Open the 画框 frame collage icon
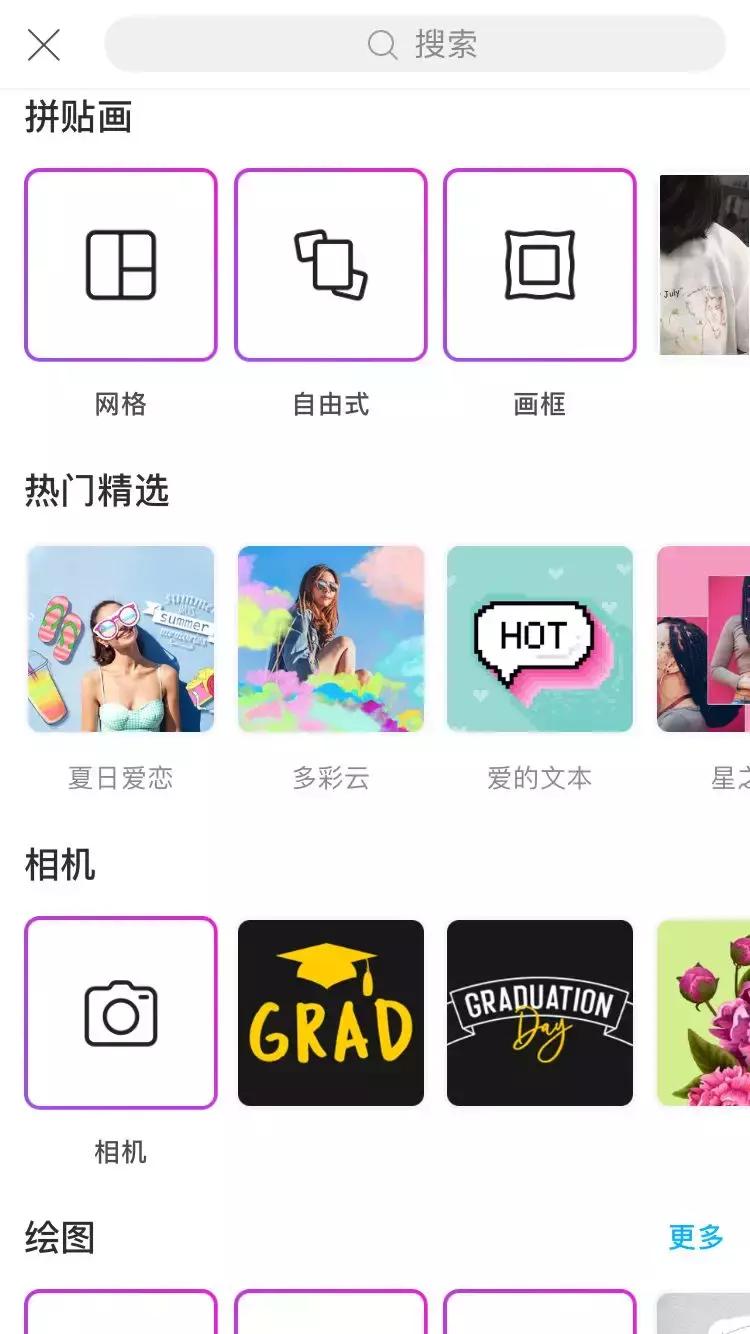This screenshot has width=750, height=1334. tap(540, 264)
